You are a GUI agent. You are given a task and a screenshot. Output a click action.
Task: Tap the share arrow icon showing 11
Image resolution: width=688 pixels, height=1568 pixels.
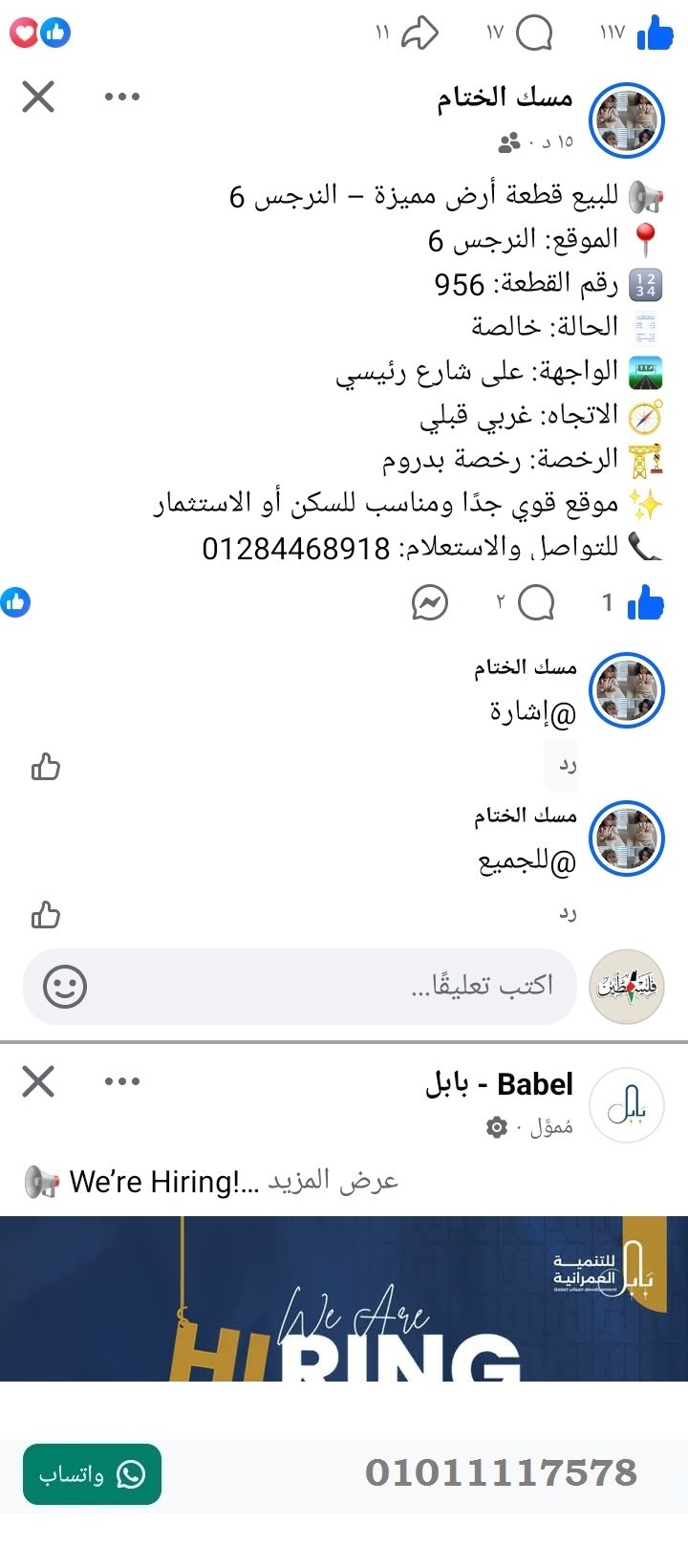pyautogui.click(x=420, y=32)
